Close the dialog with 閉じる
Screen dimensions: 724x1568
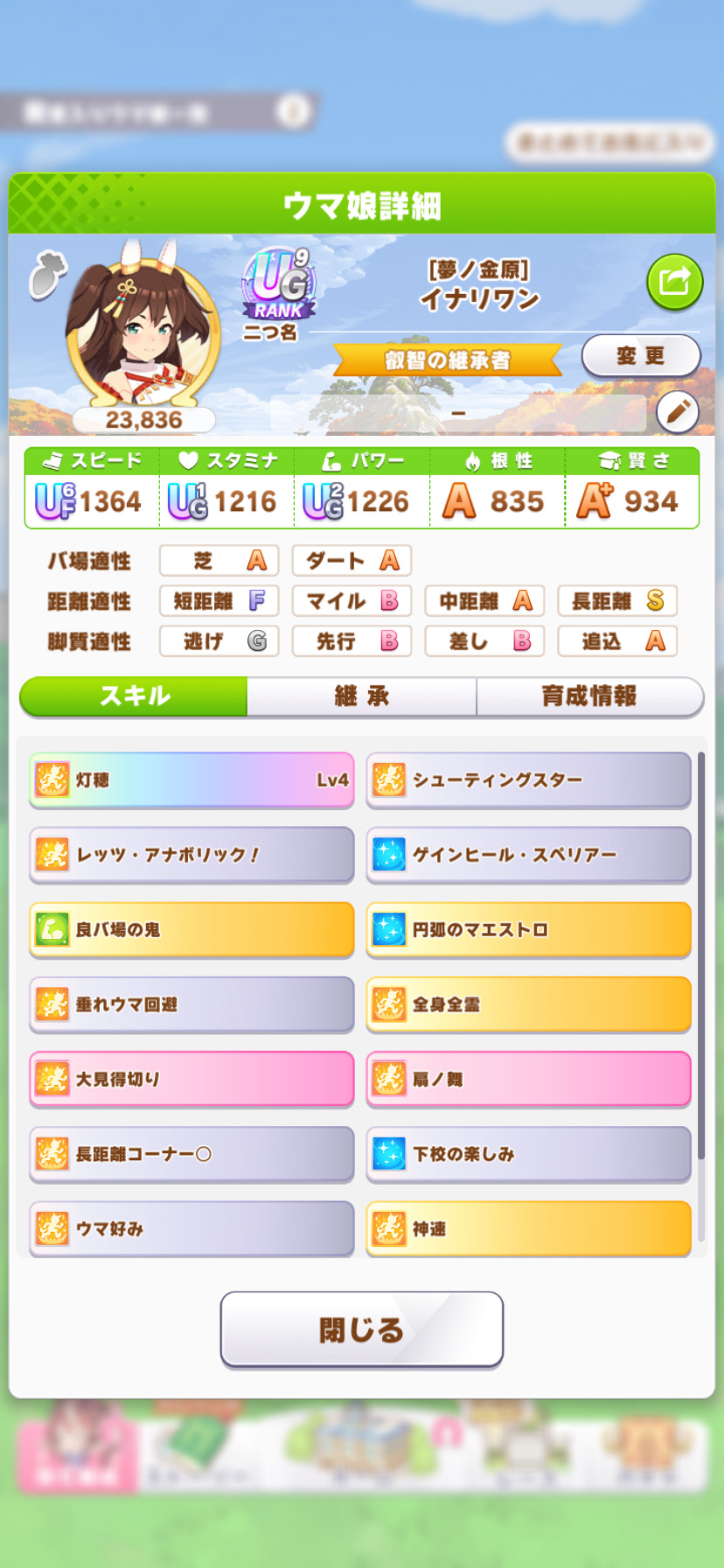coord(361,1329)
